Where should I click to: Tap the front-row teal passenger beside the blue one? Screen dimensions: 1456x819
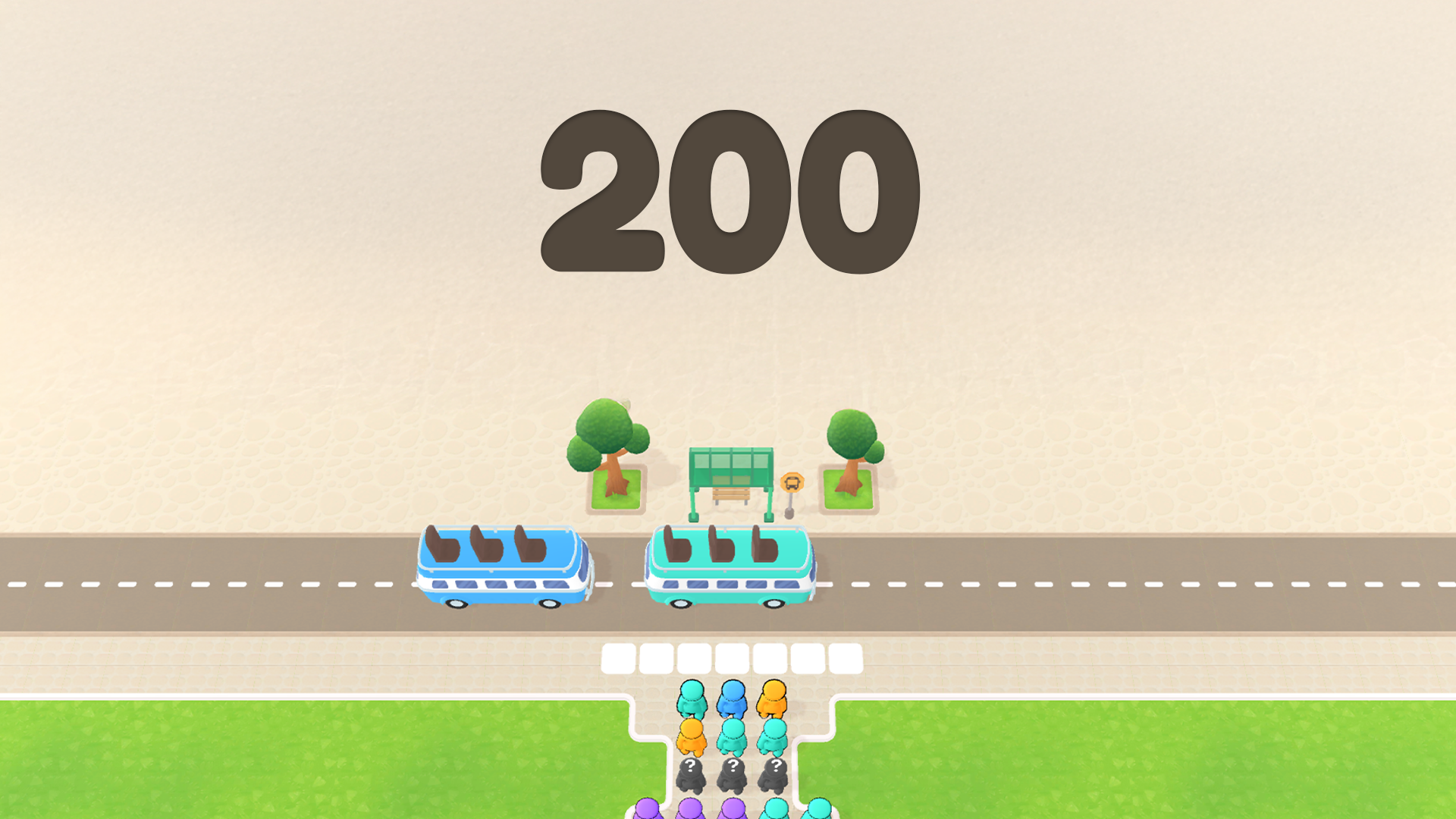691,699
